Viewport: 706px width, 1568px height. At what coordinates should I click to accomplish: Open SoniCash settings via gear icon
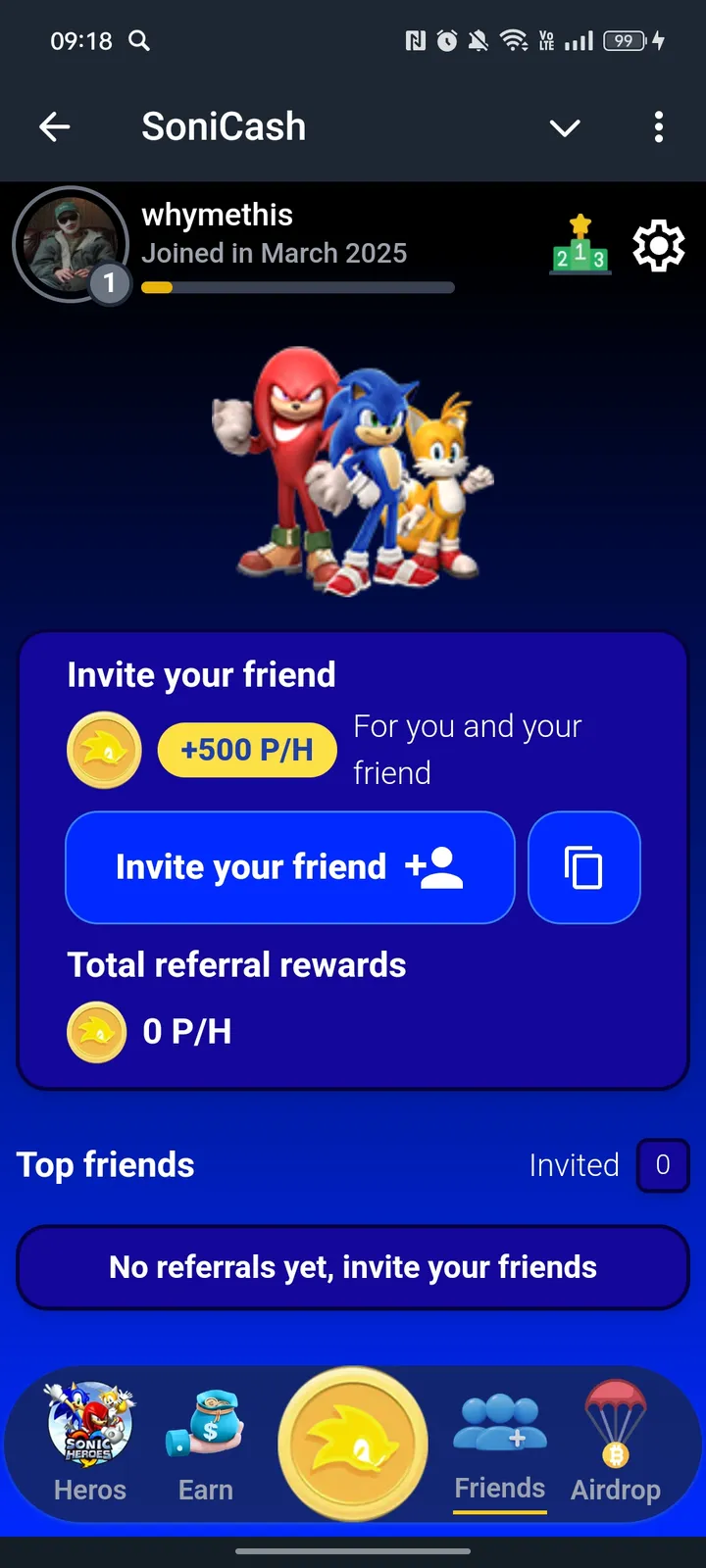point(658,245)
